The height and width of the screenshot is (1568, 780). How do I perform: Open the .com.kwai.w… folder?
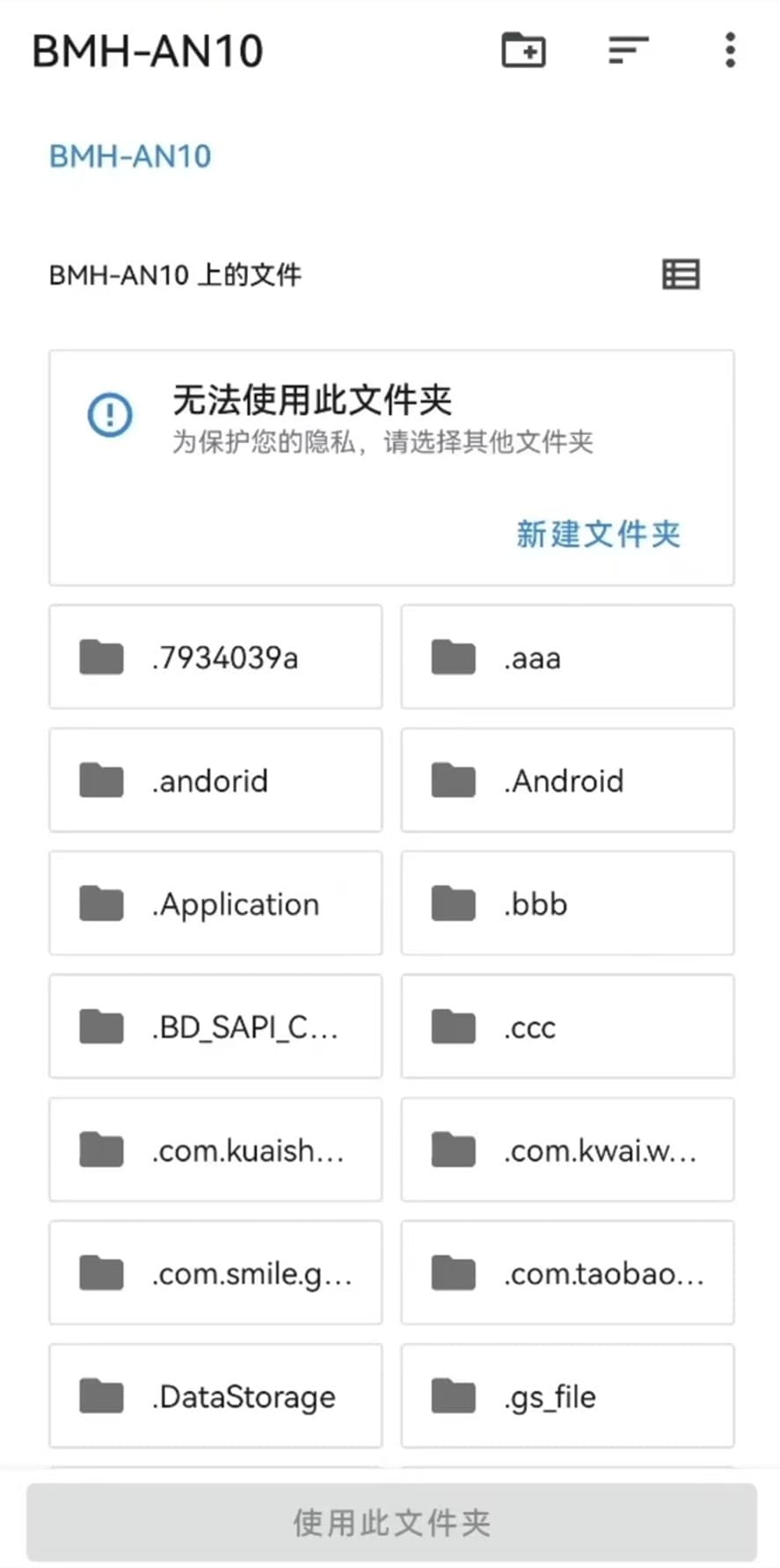click(x=567, y=1149)
